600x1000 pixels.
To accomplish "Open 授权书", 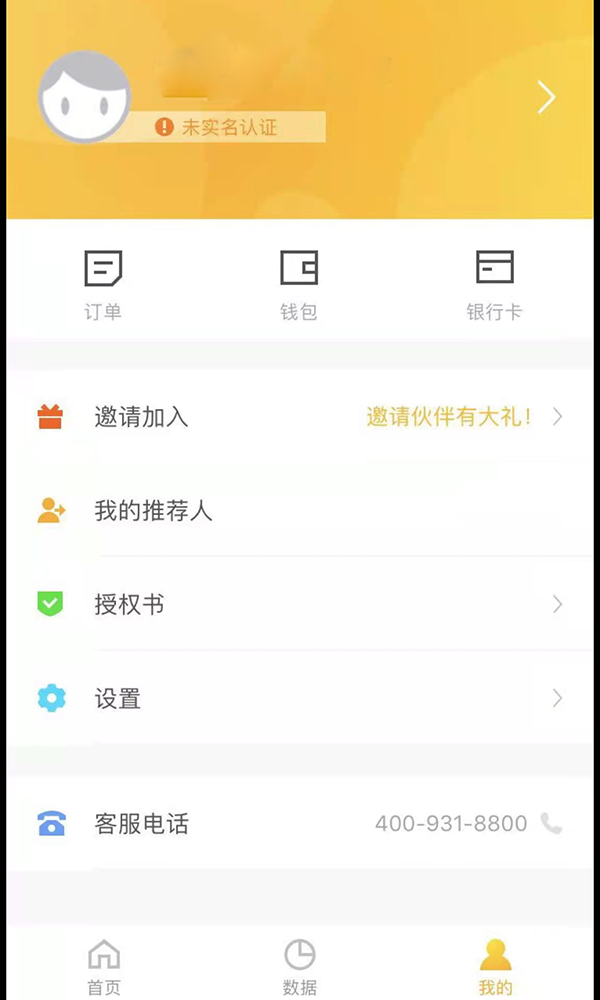I will click(x=300, y=604).
